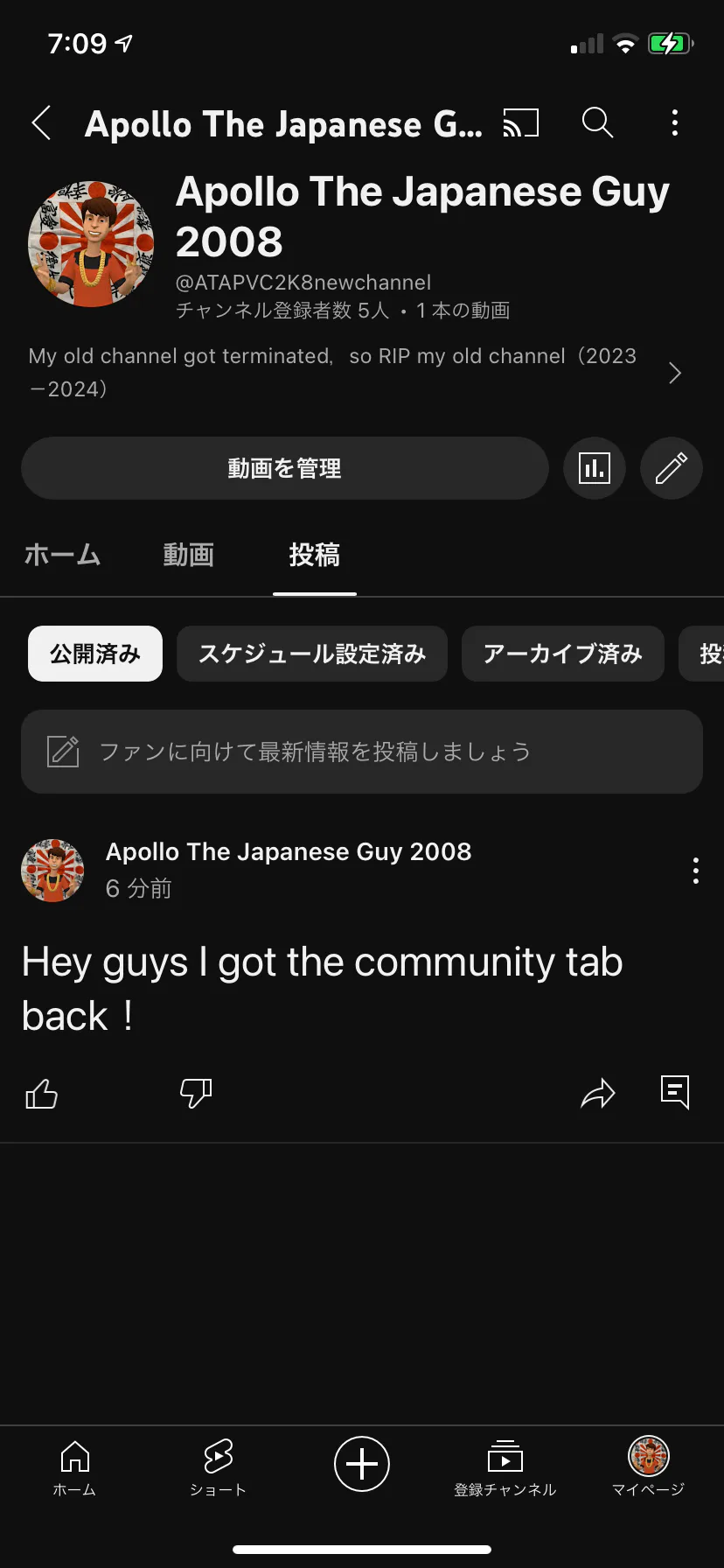This screenshot has width=724, height=1568.
Task: Open the post's three-dot options menu
Action: [695, 871]
